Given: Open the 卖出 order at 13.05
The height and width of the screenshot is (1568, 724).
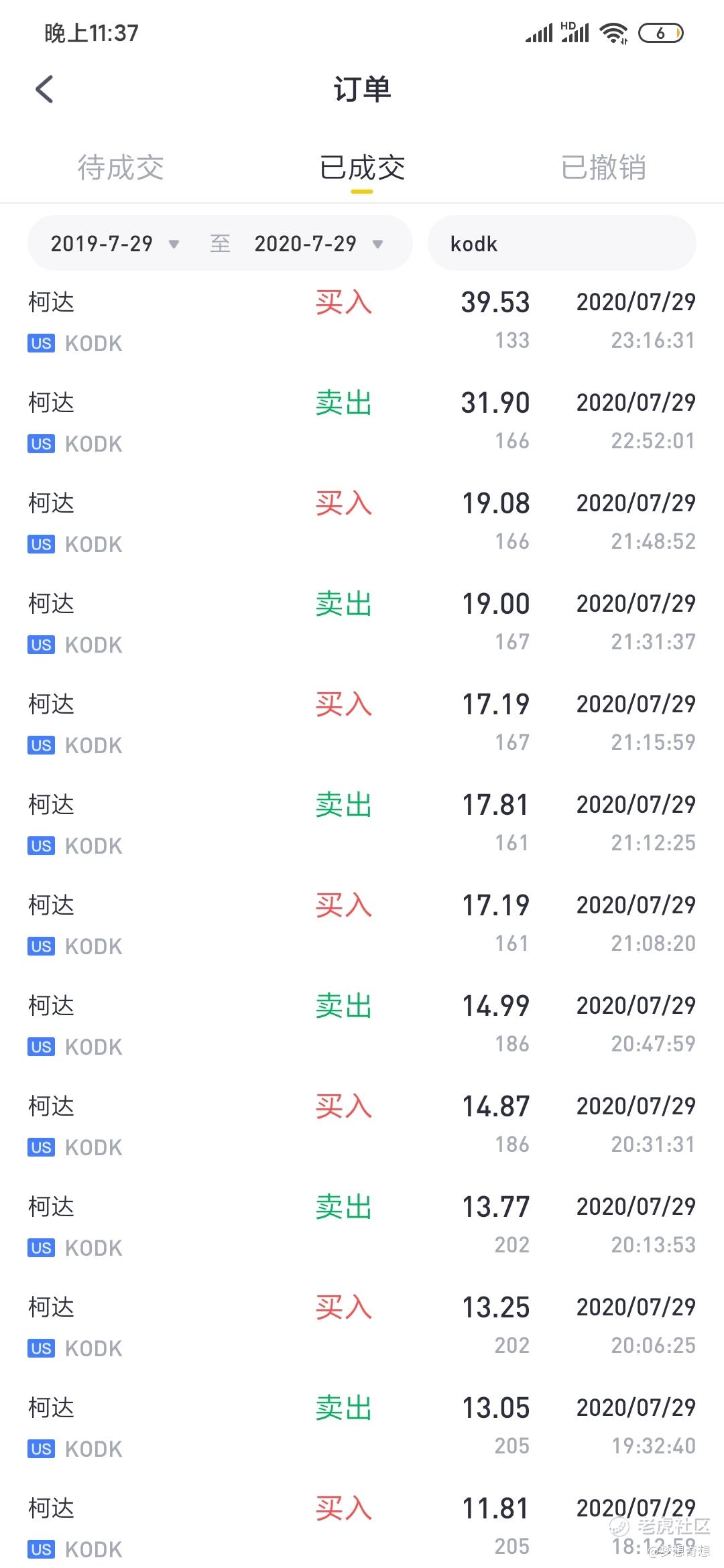Looking at the screenshot, I should click(362, 1427).
